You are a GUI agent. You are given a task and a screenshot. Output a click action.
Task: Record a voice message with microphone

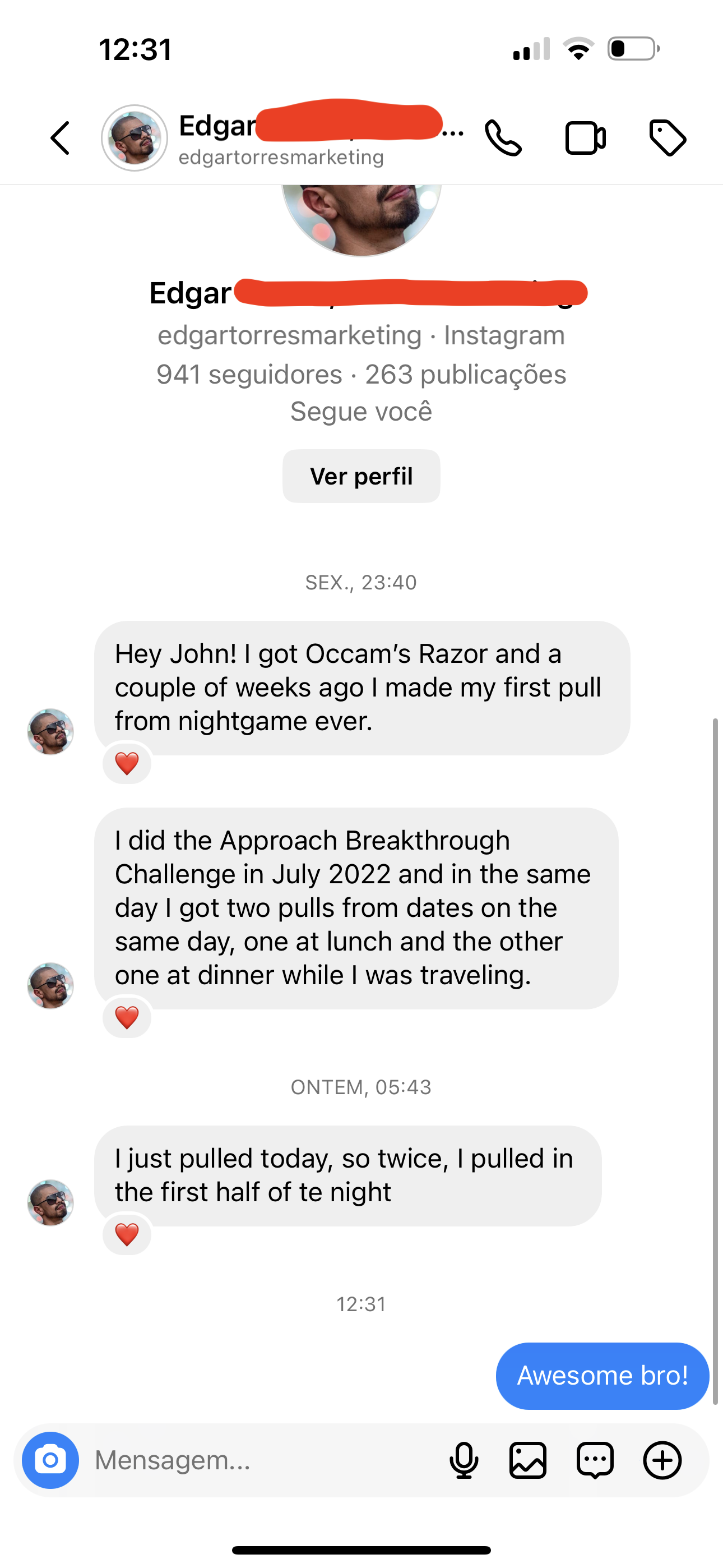[464, 1460]
